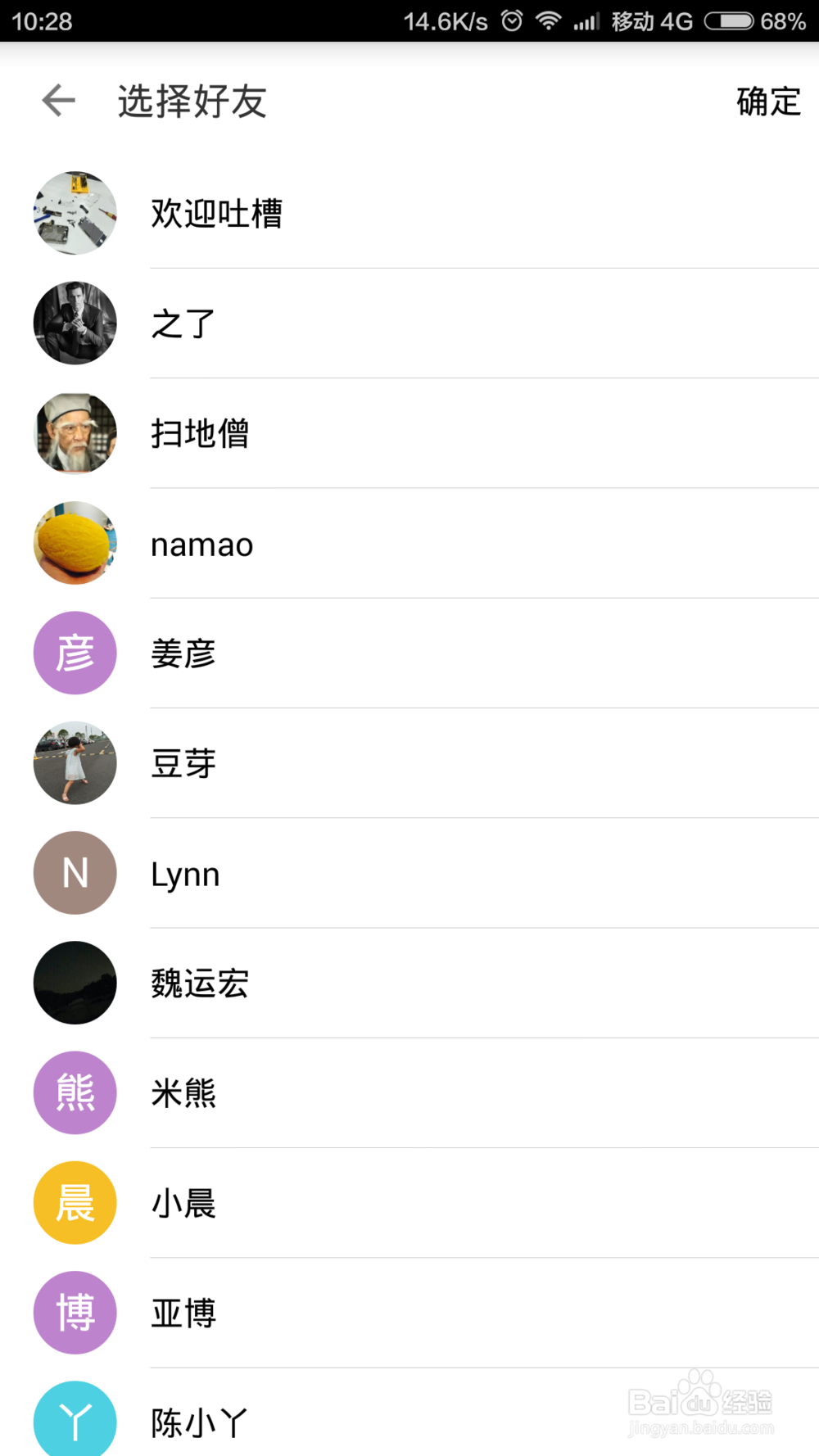Tap the alarm clock status bar icon
819x1456 pixels.
pos(511,20)
